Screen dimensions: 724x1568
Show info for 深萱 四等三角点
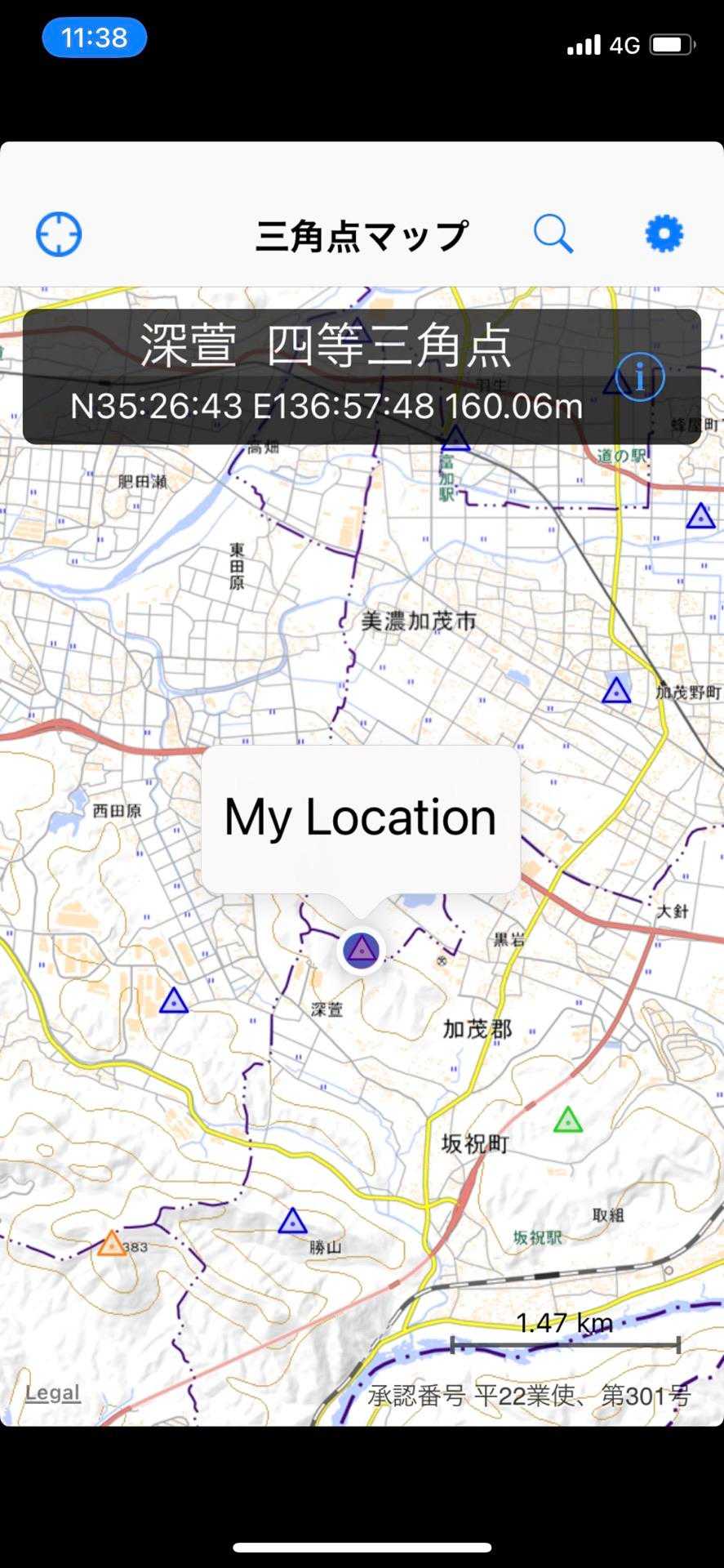pyautogui.click(x=640, y=377)
